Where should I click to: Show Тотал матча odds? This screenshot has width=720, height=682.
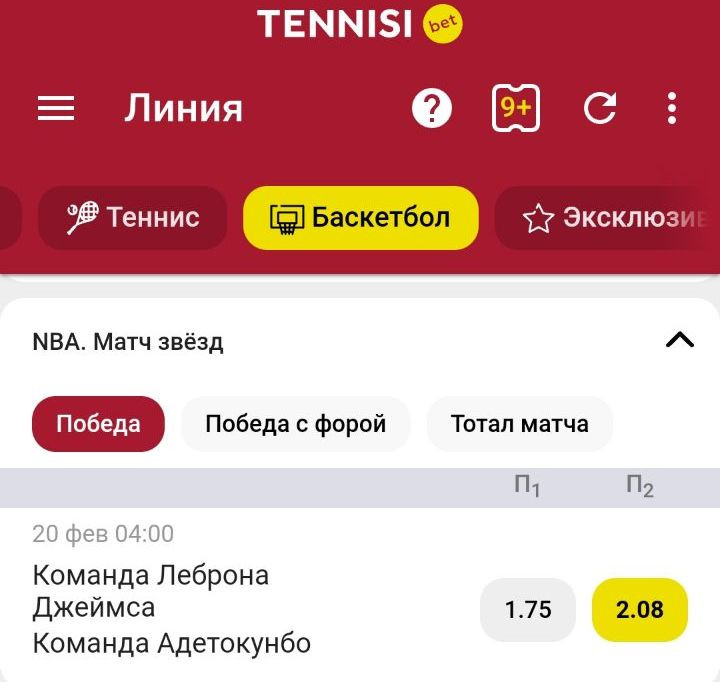(519, 424)
